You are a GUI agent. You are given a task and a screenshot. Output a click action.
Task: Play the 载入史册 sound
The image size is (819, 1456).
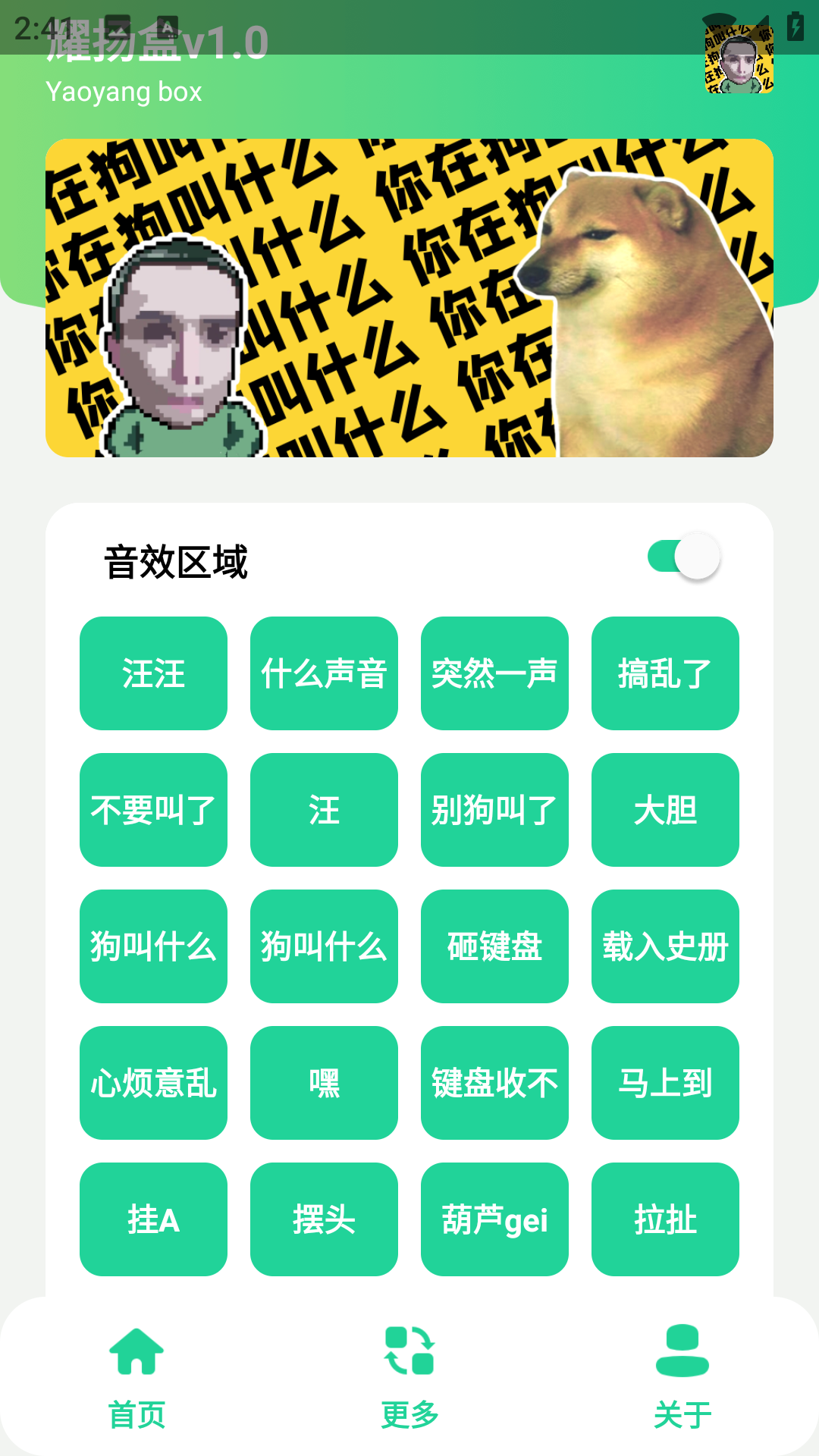665,946
